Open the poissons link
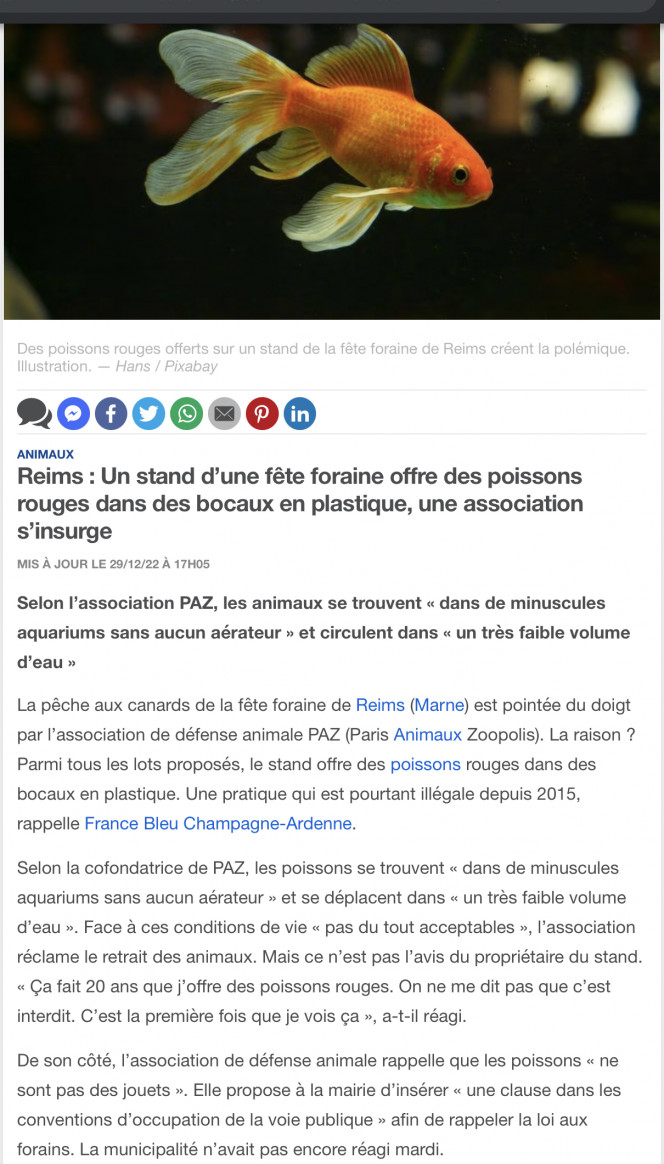Image resolution: width=664 pixels, height=1164 pixels. [x=425, y=764]
